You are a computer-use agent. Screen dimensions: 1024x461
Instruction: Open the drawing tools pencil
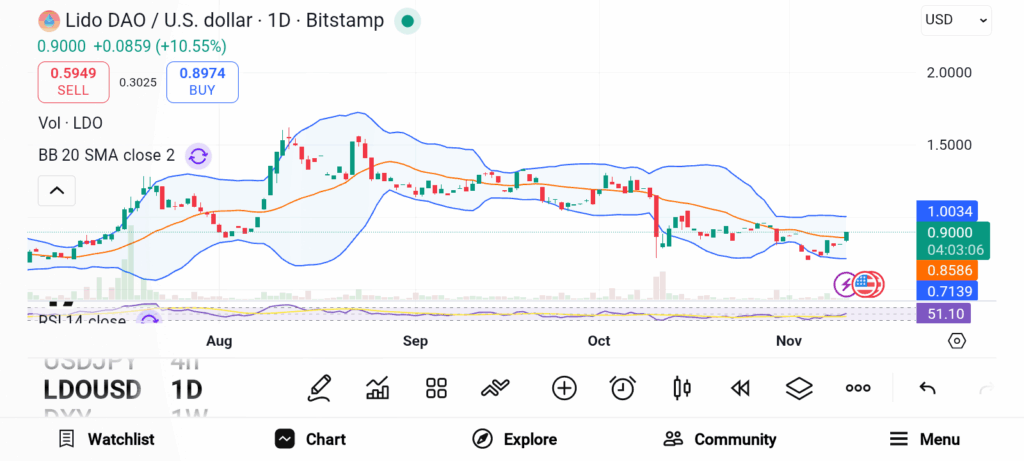[320, 388]
